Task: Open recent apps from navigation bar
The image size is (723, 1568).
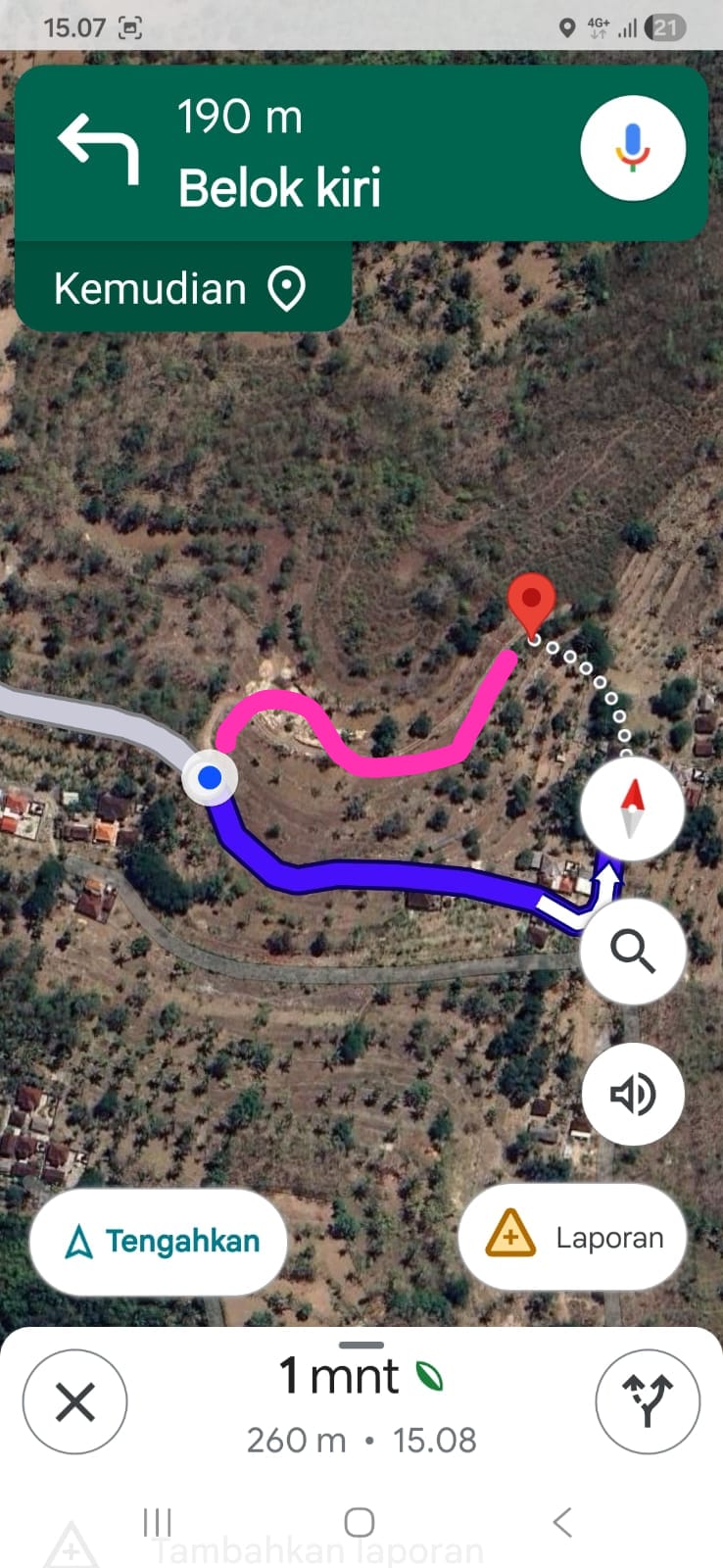Action: pyautogui.click(x=157, y=1522)
